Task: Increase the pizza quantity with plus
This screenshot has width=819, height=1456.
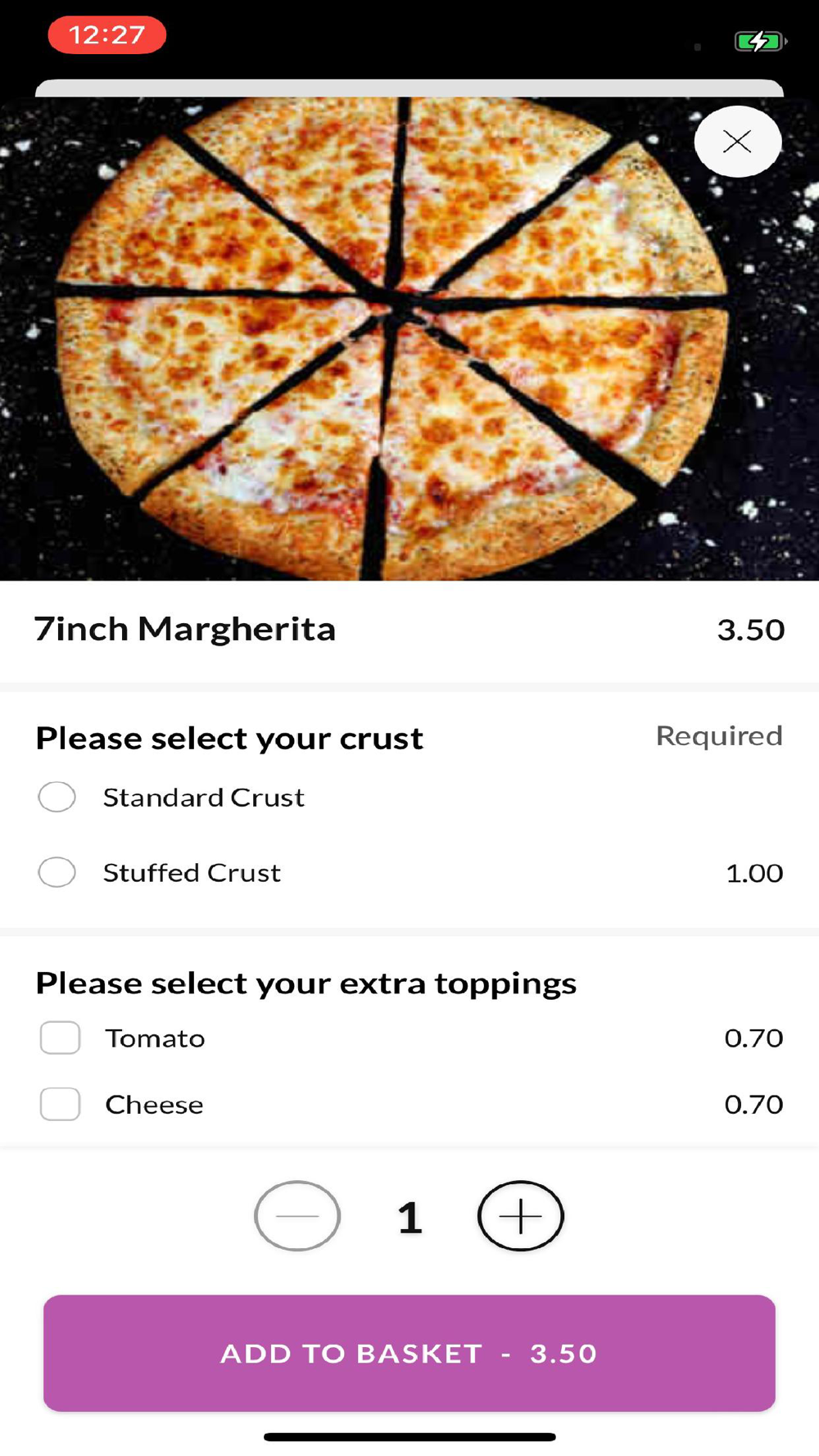Action: click(520, 1216)
